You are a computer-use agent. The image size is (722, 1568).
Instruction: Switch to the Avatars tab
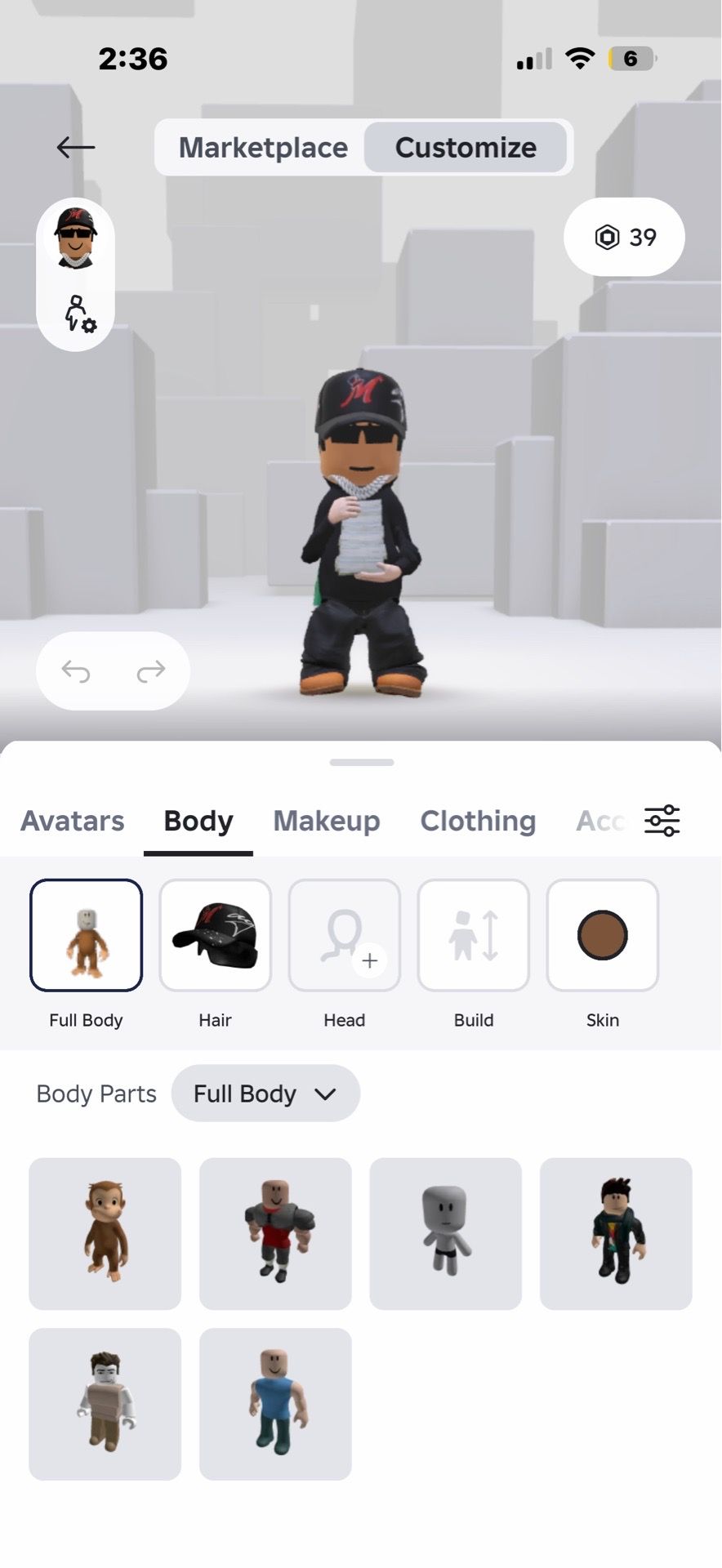[73, 821]
